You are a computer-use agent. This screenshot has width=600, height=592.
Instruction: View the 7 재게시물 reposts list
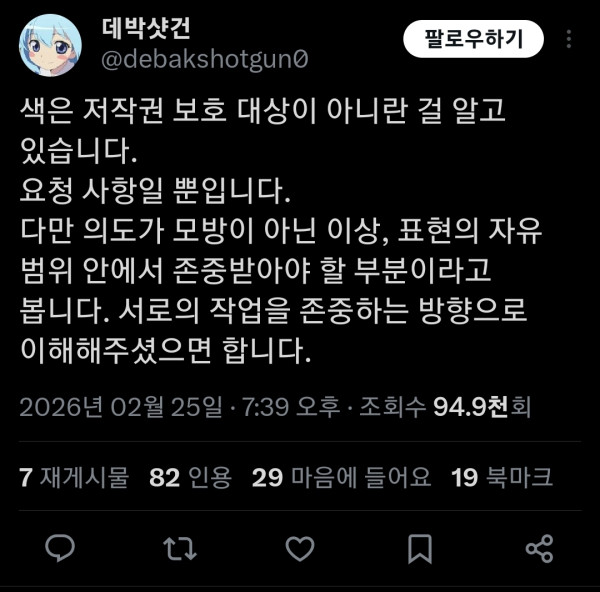tap(75, 478)
